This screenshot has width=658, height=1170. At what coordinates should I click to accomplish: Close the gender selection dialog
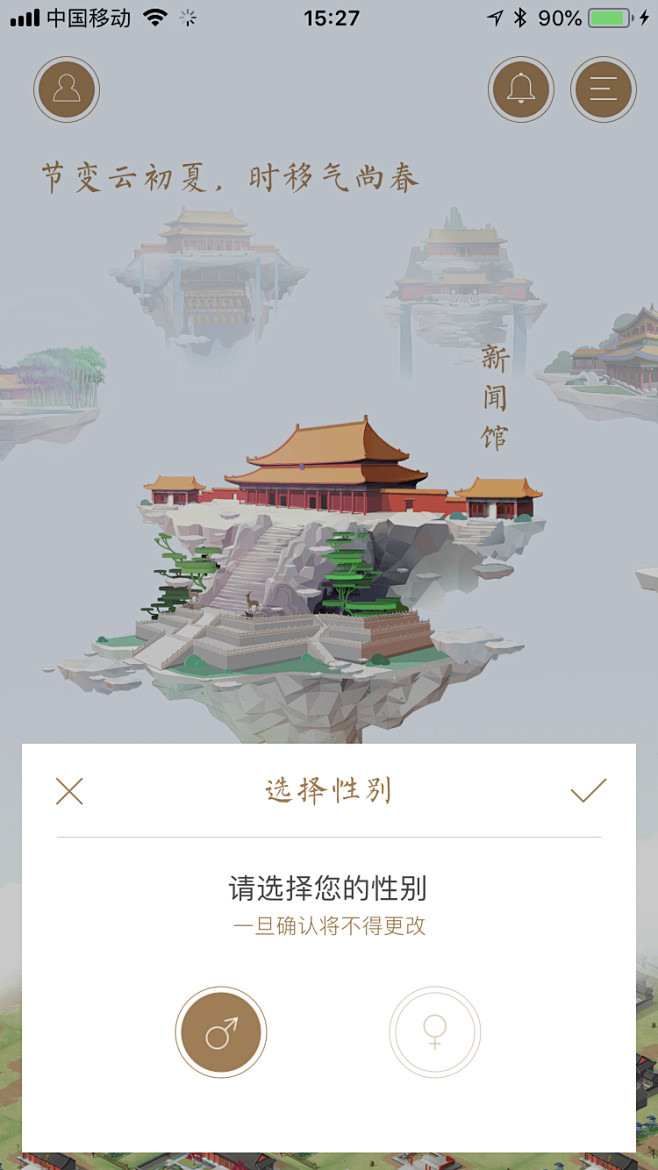click(69, 791)
